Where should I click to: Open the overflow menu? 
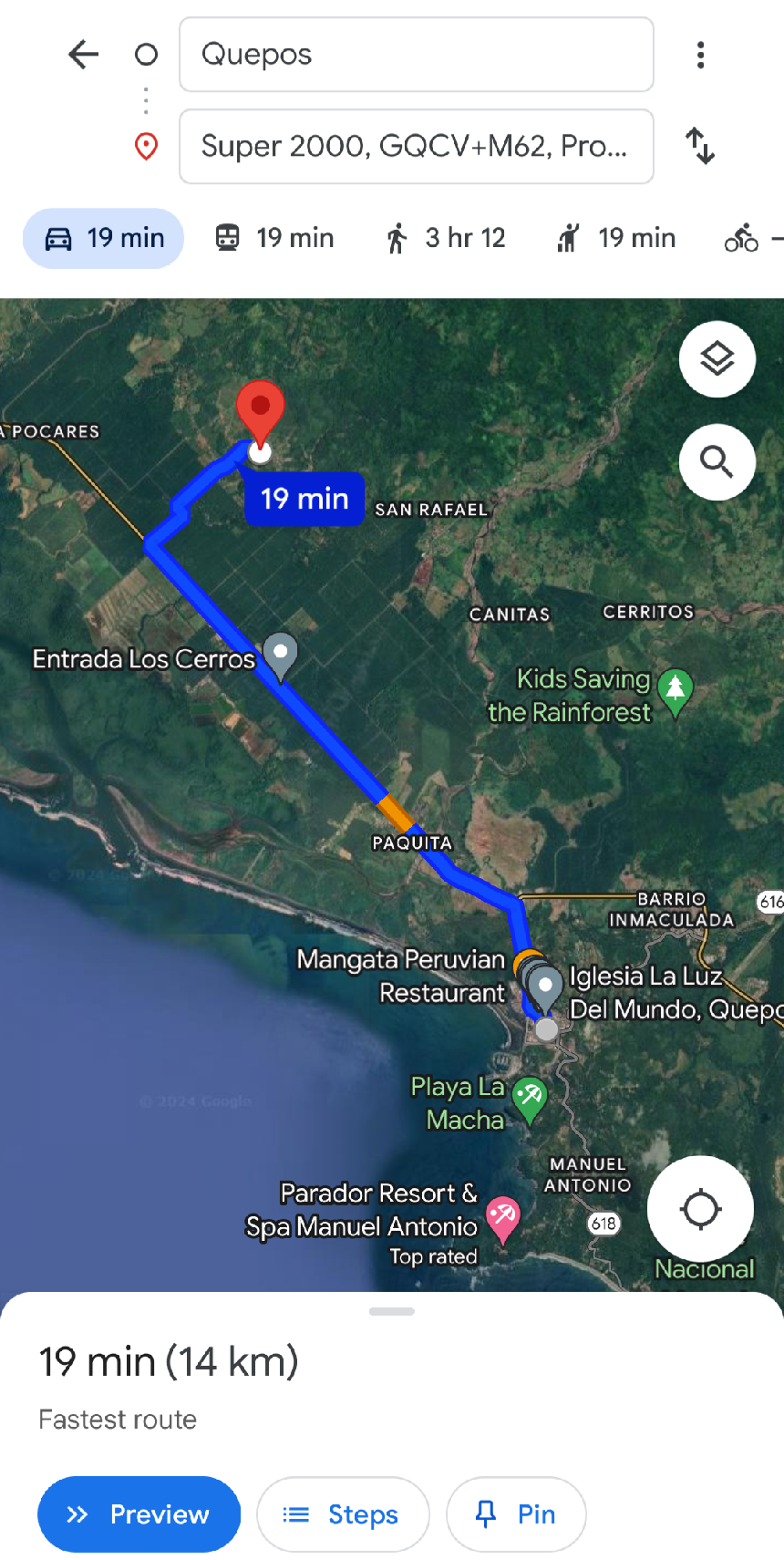coord(700,55)
